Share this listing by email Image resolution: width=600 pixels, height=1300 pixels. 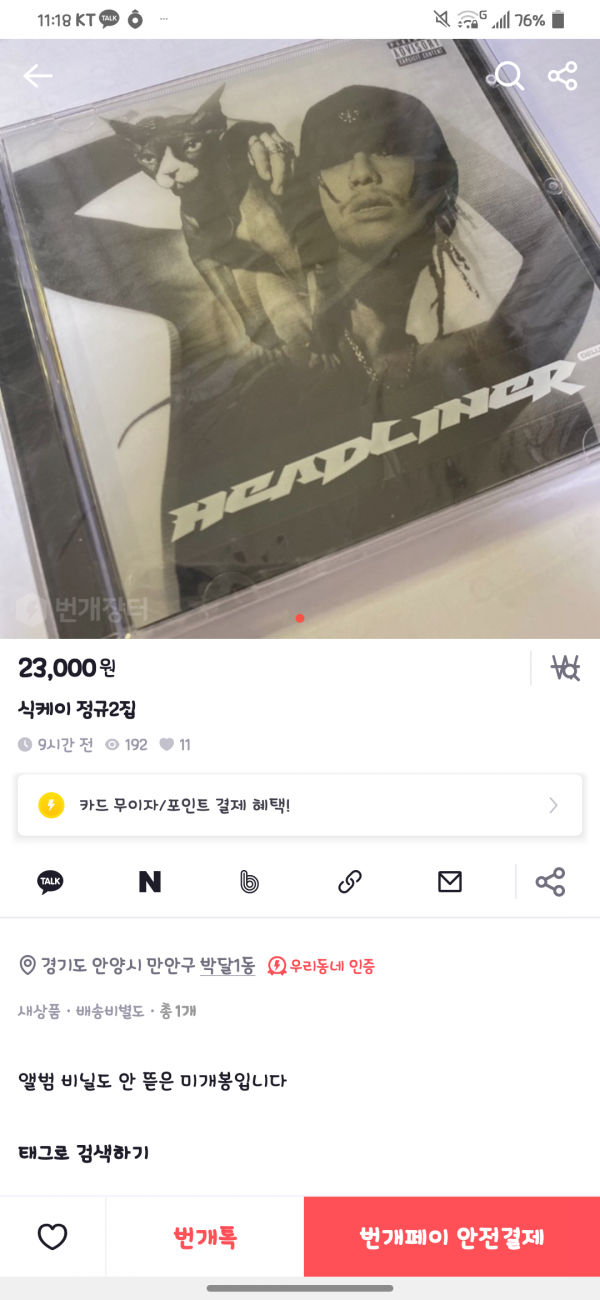click(x=450, y=881)
